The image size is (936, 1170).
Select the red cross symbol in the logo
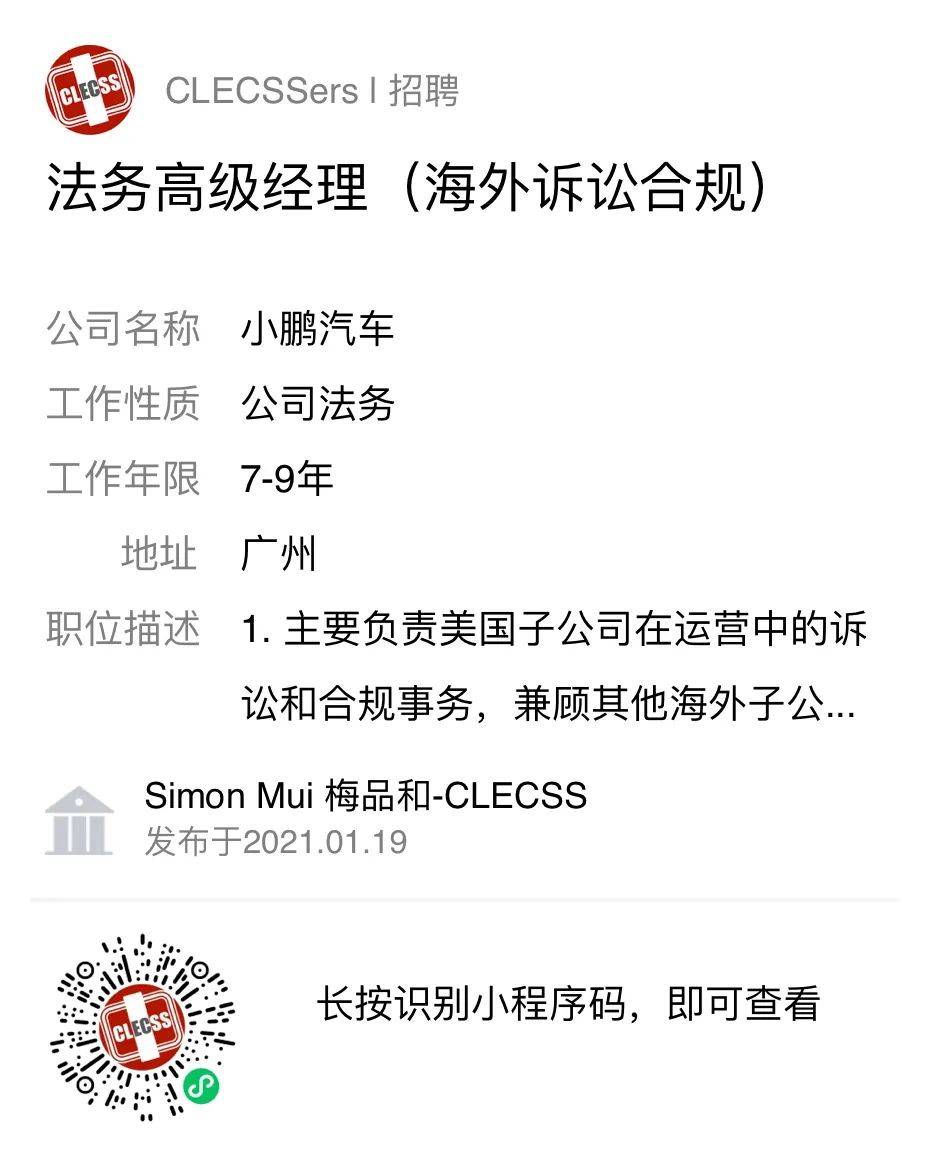pyautogui.click(x=88, y=88)
